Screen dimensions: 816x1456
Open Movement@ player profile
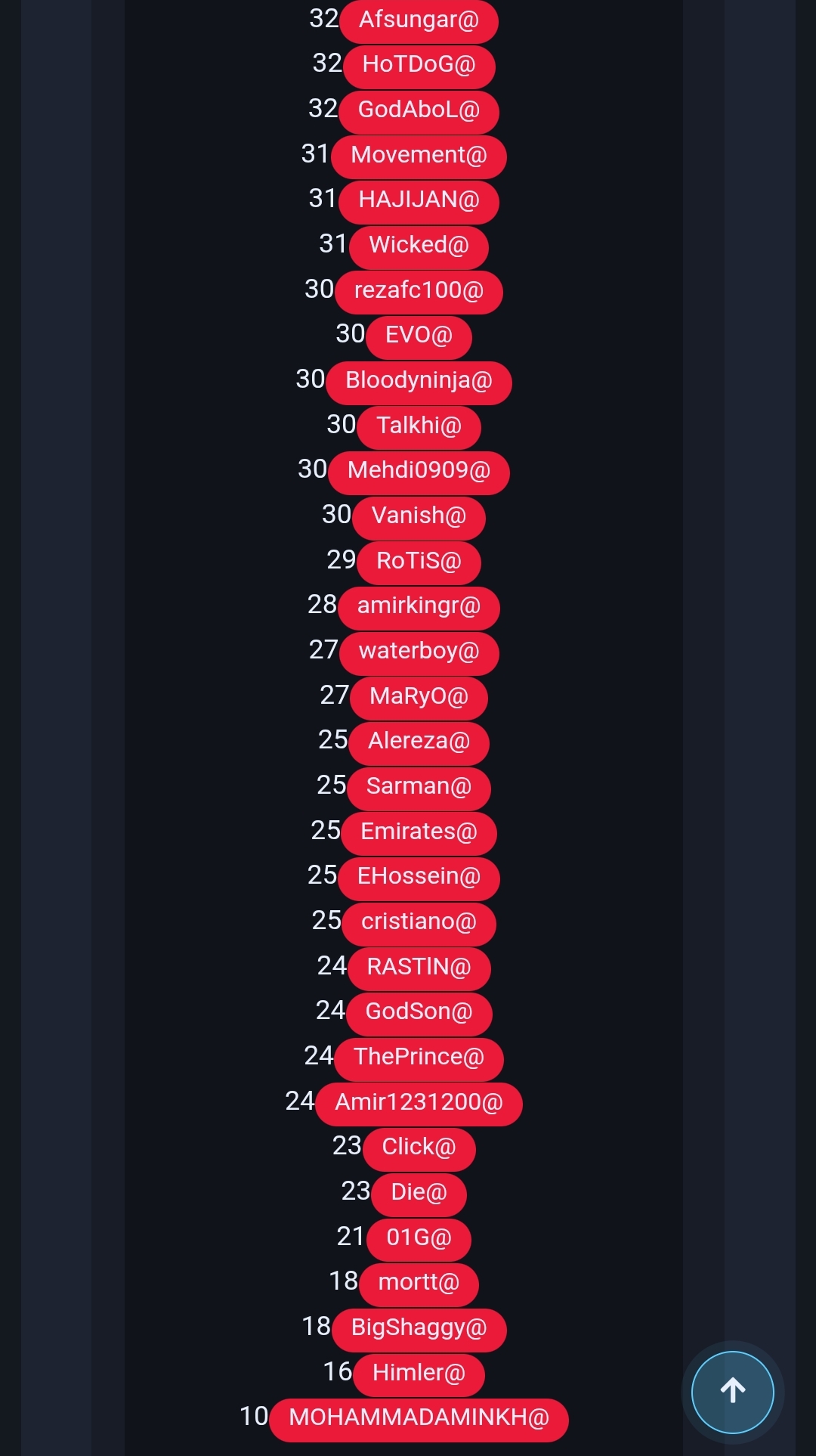(x=419, y=156)
